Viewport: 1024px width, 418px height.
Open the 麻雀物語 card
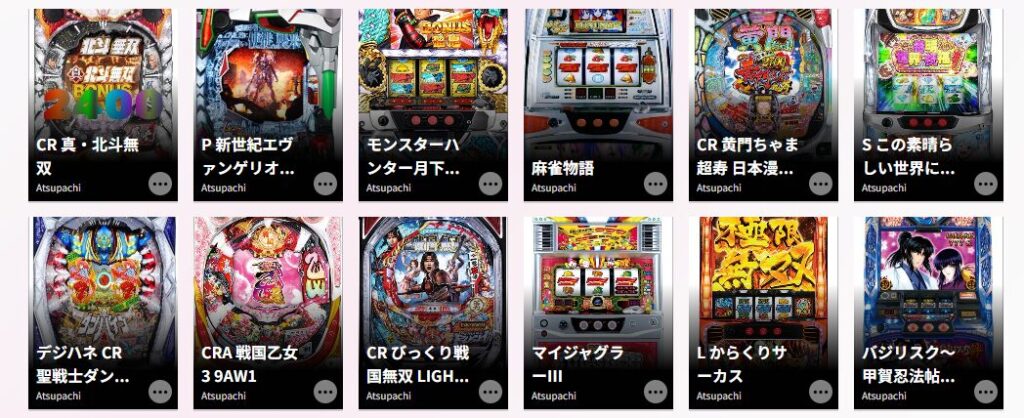[x=598, y=80]
